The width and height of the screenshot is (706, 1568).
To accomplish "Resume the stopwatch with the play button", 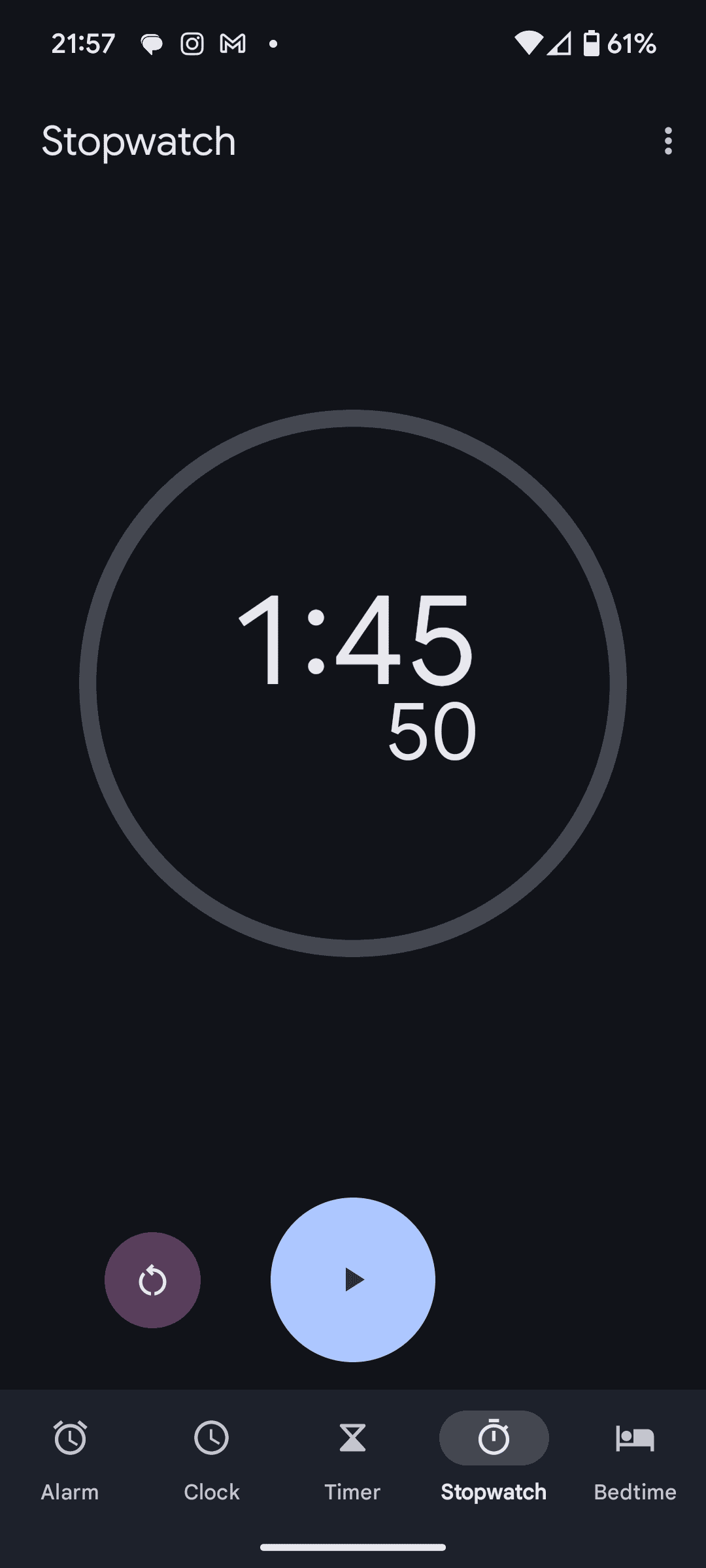I will (x=353, y=1279).
